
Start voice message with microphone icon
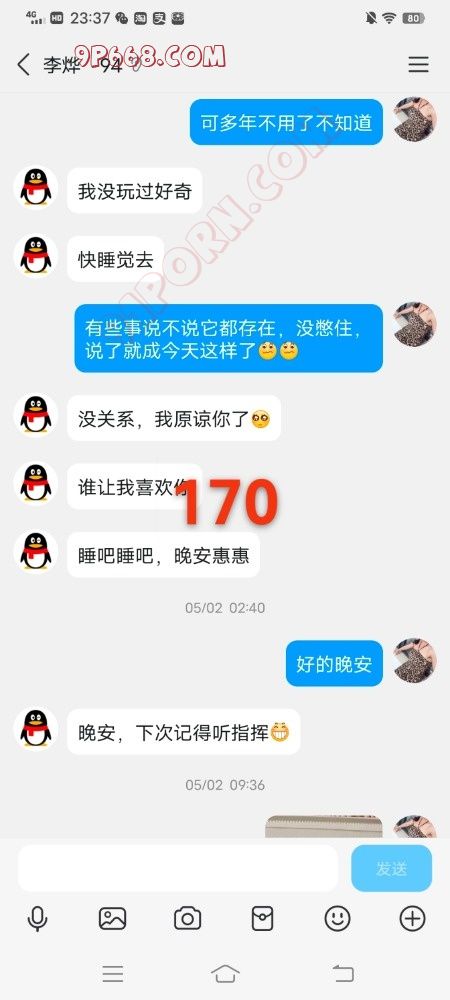(38, 918)
